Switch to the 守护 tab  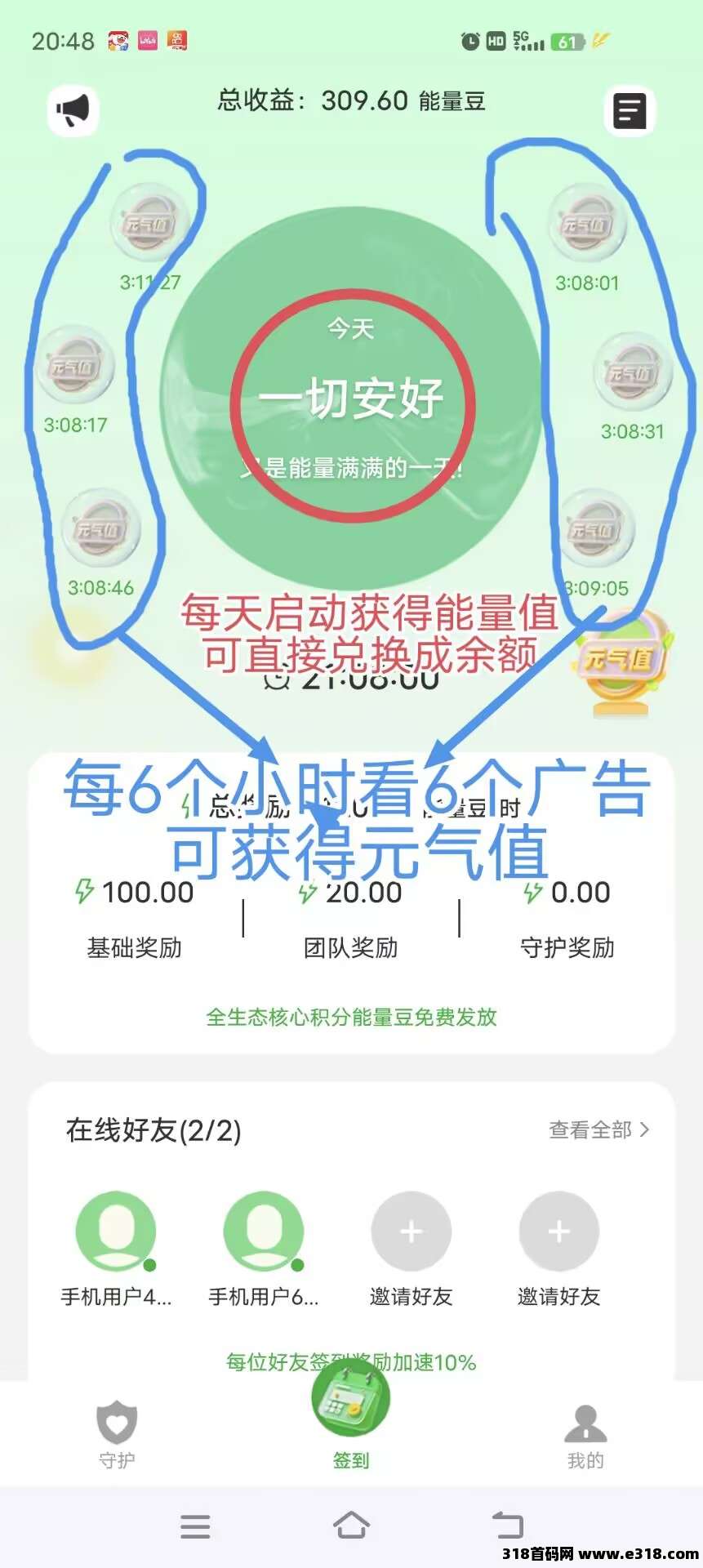(x=117, y=1436)
